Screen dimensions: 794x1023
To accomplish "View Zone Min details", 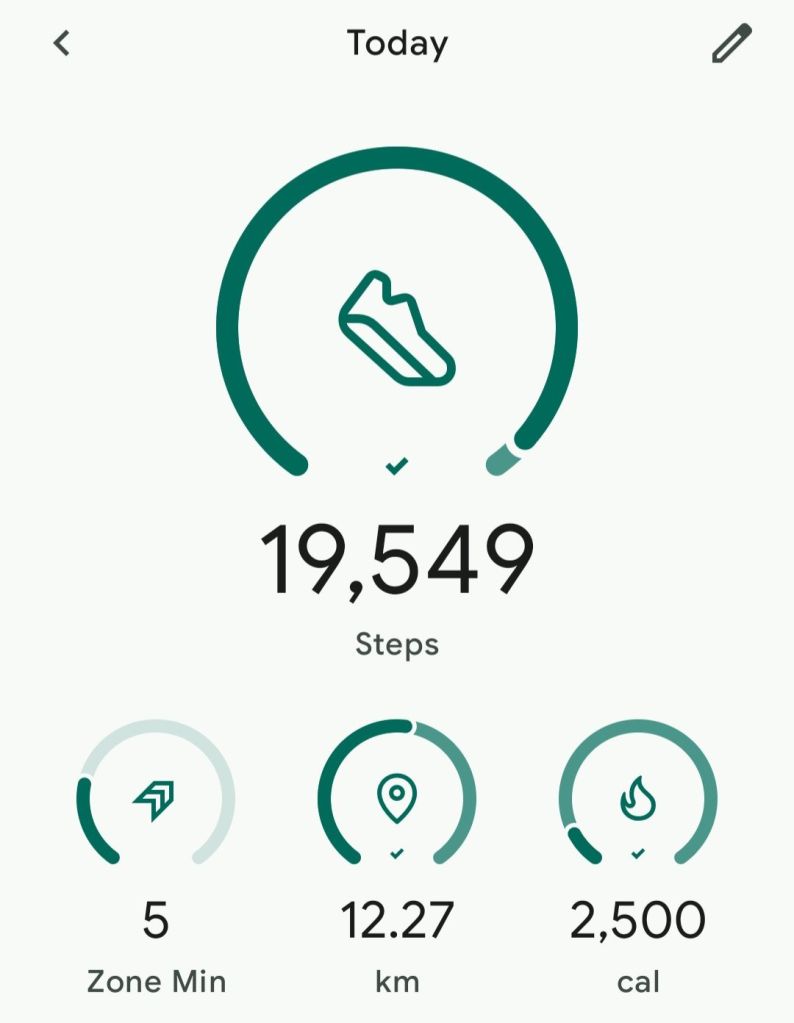I will click(156, 798).
